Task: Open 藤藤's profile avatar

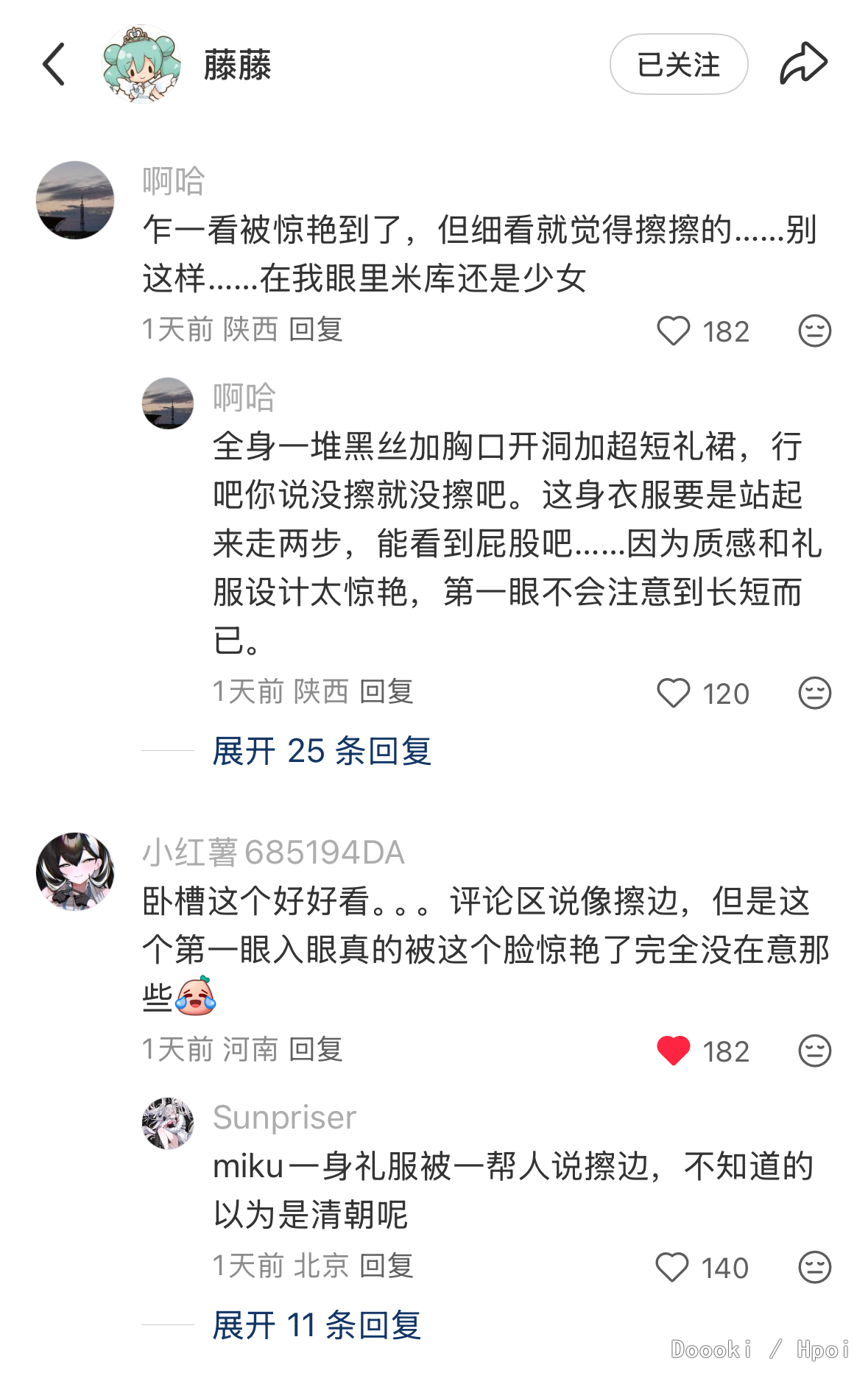Action: click(141, 64)
